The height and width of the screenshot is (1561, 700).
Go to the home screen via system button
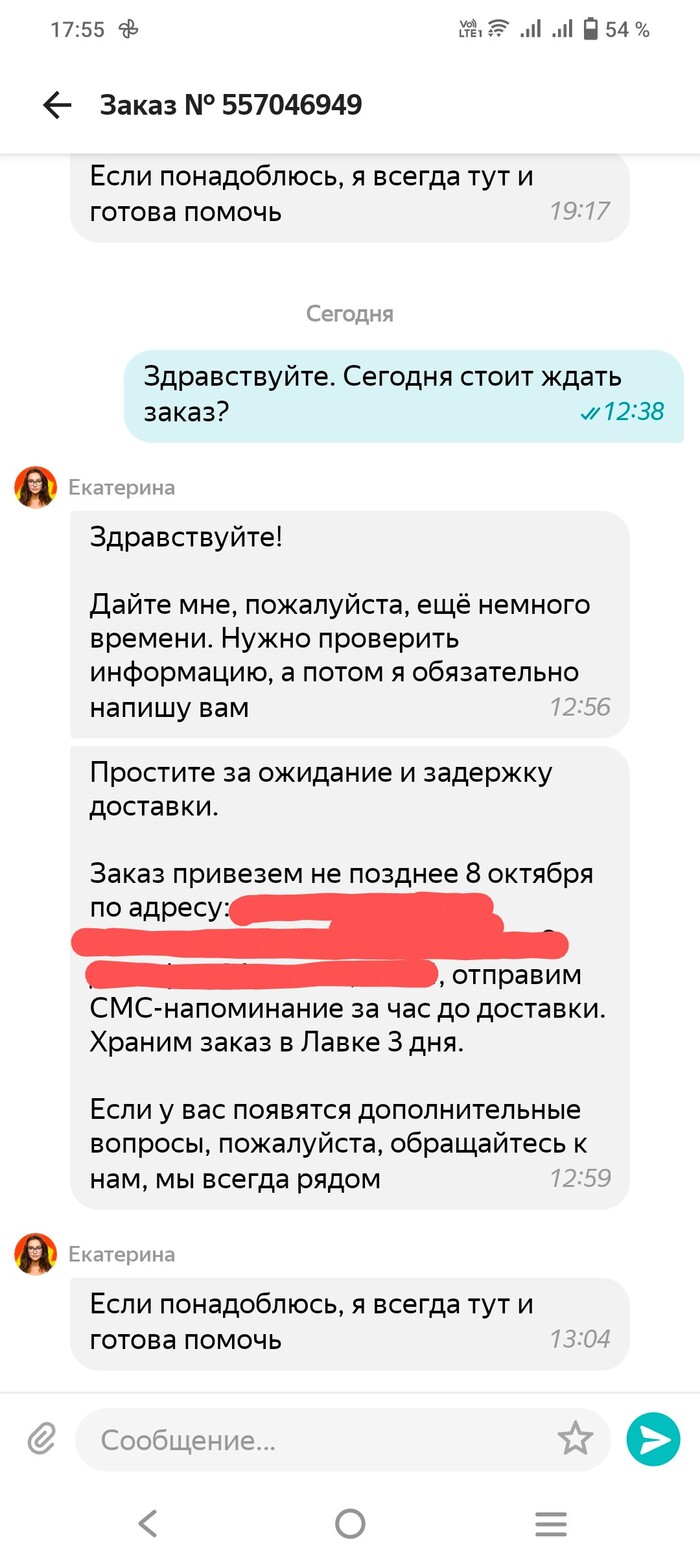pos(350,1523)
